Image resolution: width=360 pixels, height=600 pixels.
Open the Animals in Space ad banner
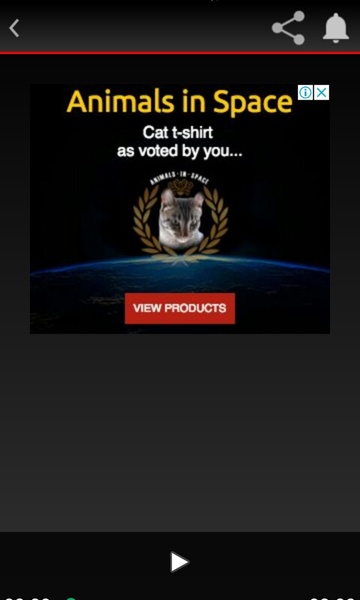click(180, 209)
